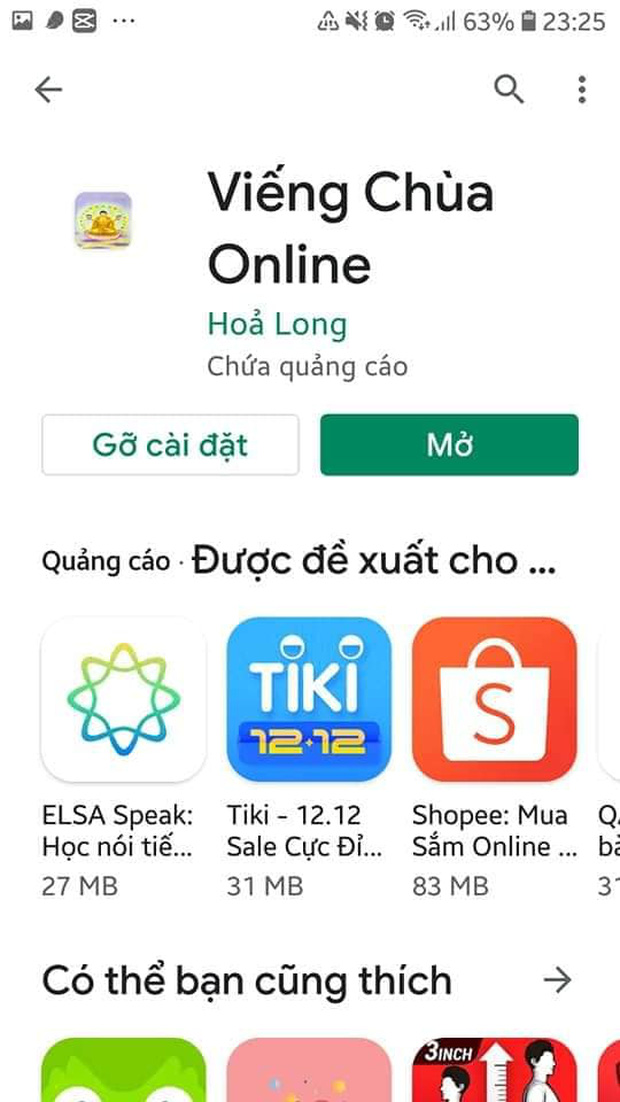The height and width of the screenshot is (1102, 620).
Task: Tap the Gỡ cài đặt button
Action: click(x=170, y=445)
